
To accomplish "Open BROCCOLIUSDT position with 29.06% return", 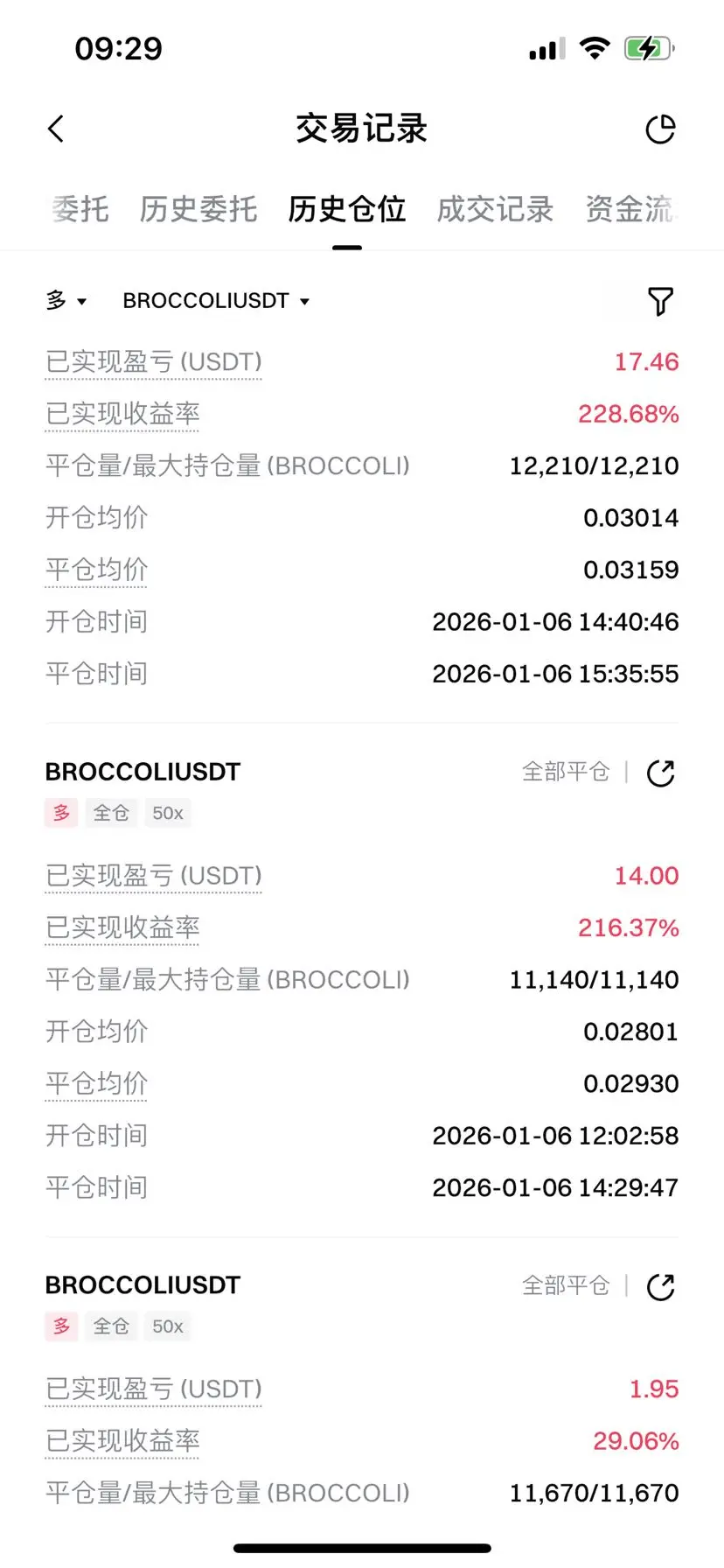I will point(143,1285).
